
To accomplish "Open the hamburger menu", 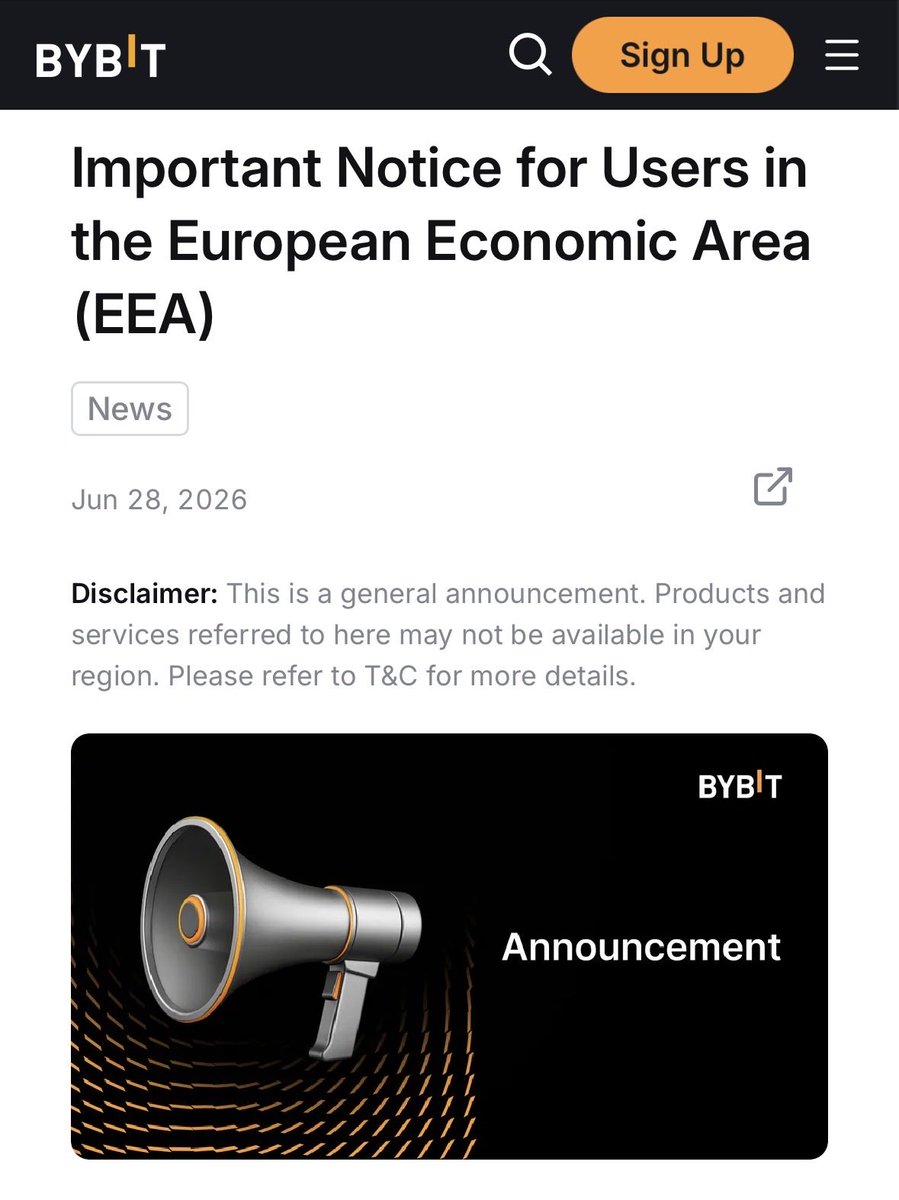I will 842,55.
